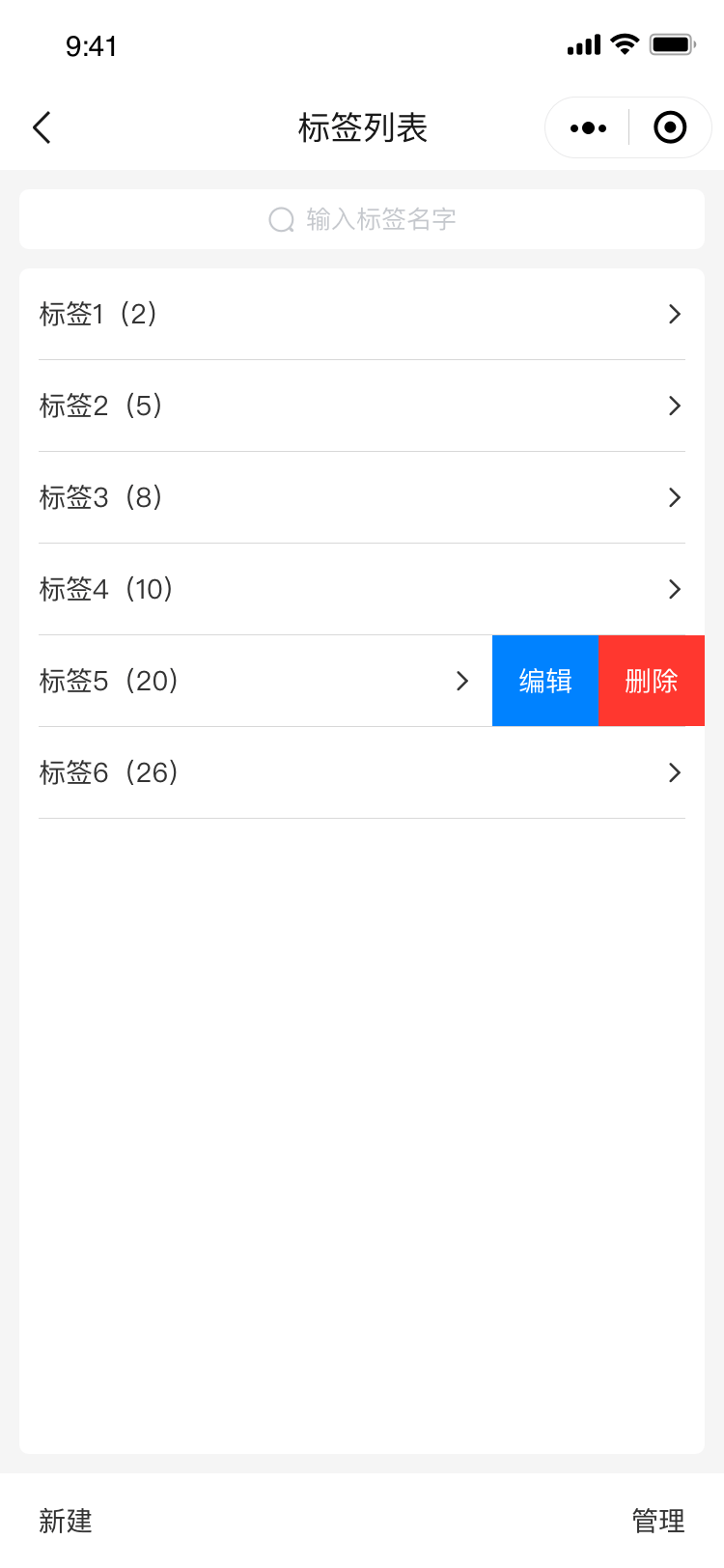Focus the 输入标签名字 search field

362,219
